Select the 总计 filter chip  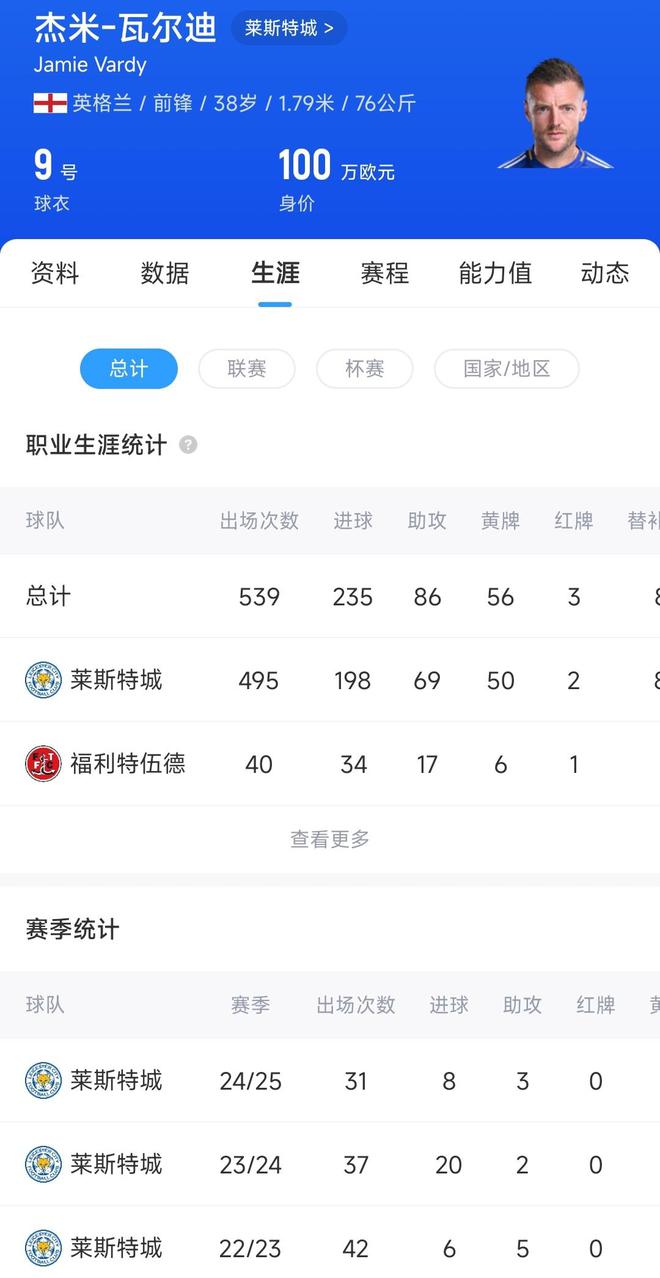(x=129, y=369)
